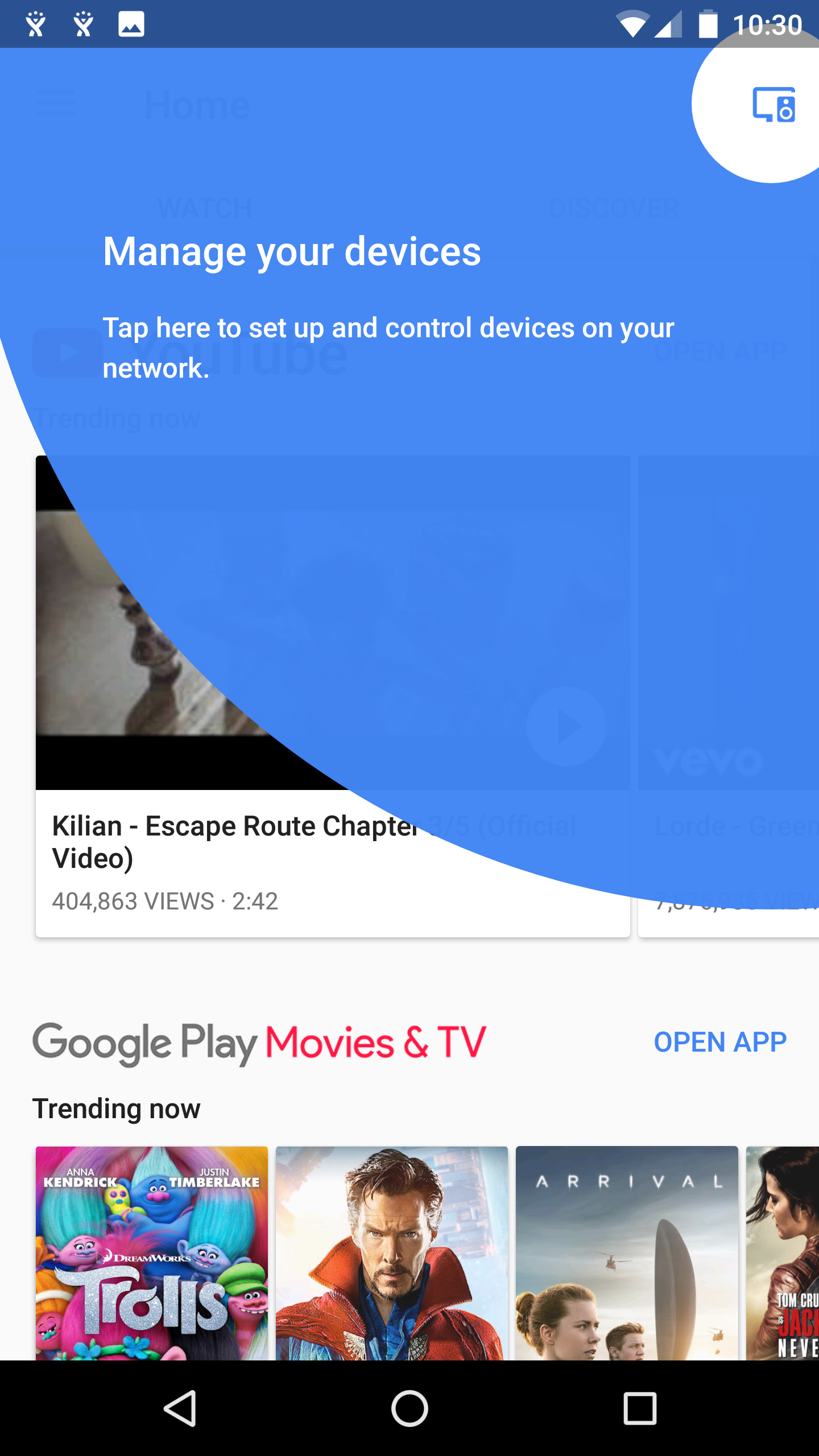Open the Jack Reacher movie poster
Screen dimensions: 819x1456
[x=783, y=1253]
